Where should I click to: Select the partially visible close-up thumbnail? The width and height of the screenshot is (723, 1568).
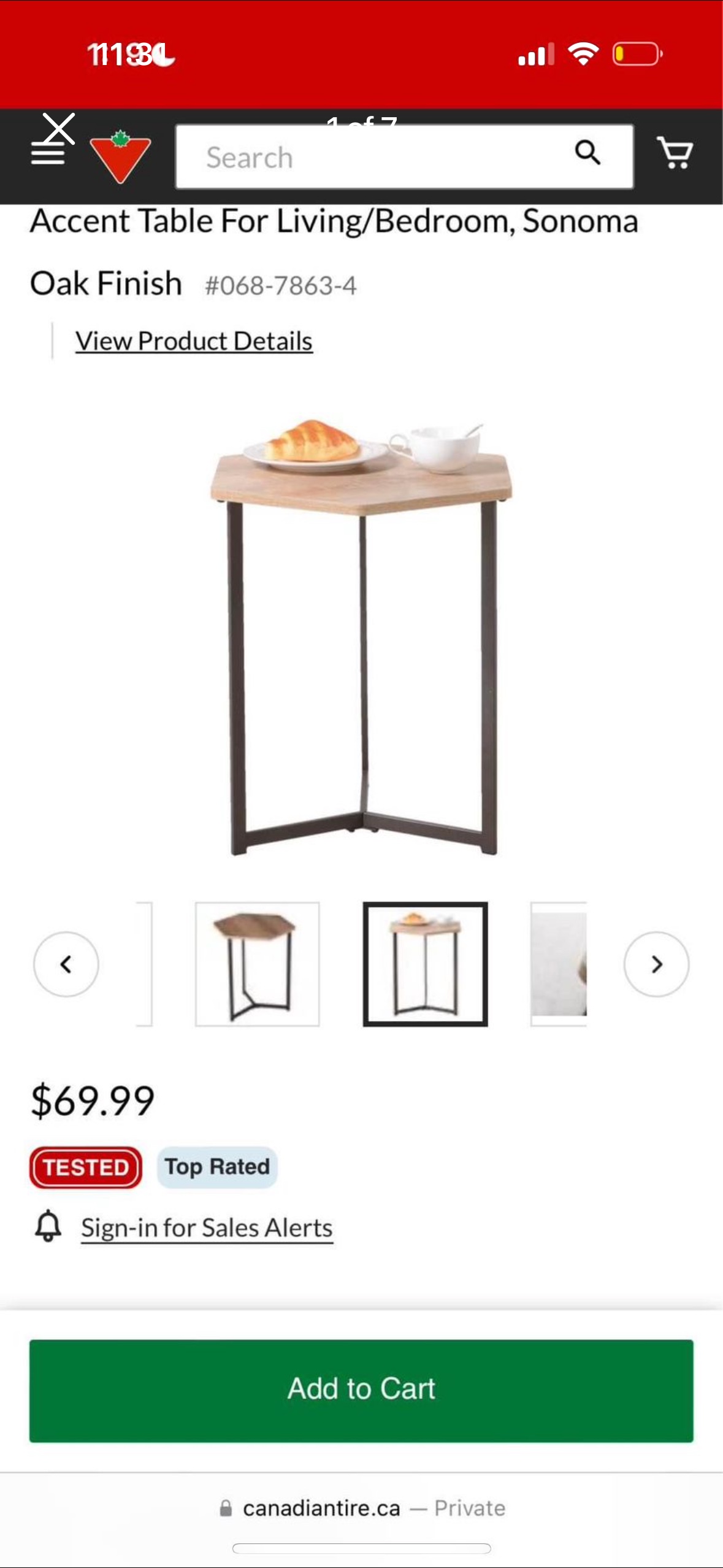[x=559, y=964]
